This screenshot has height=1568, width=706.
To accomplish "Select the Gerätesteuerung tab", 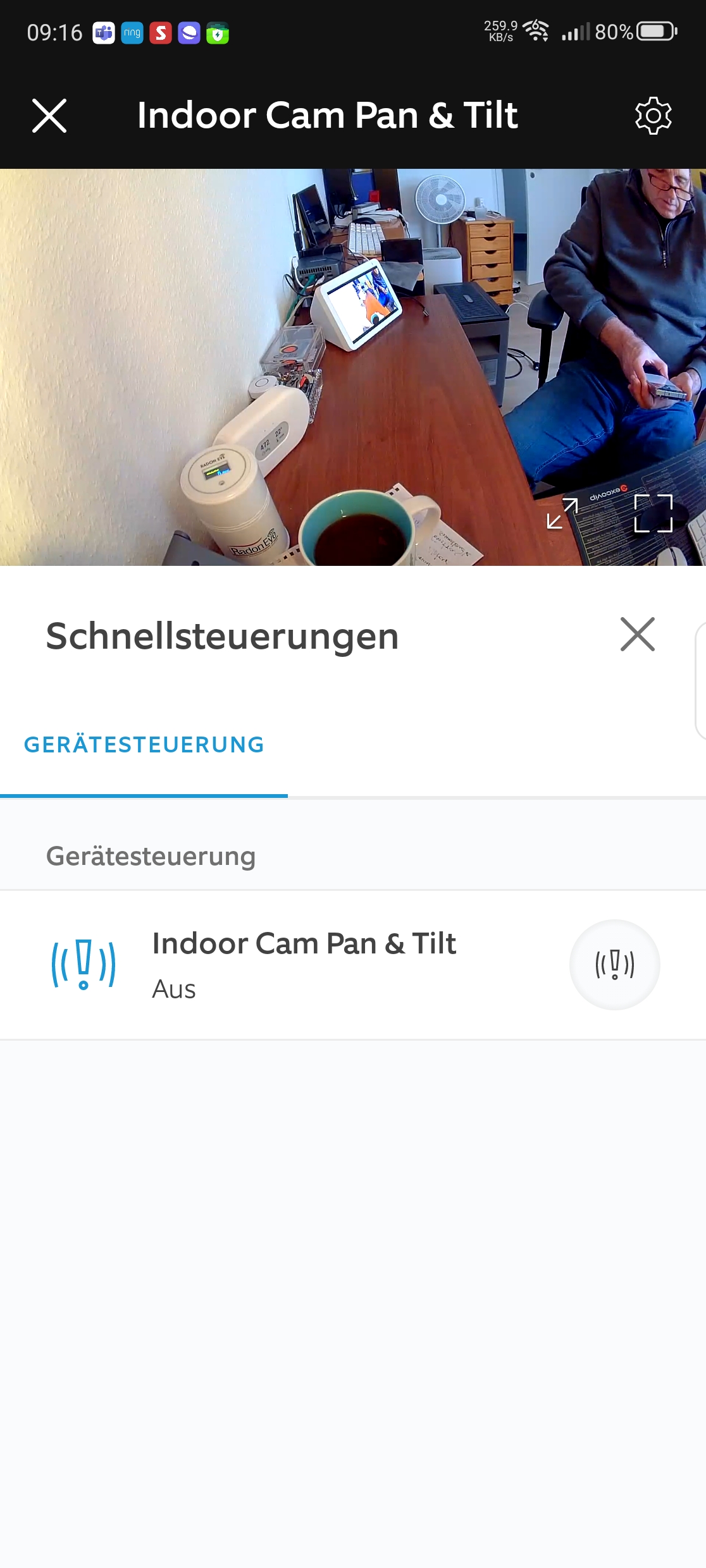I will (x=144, y=745).
